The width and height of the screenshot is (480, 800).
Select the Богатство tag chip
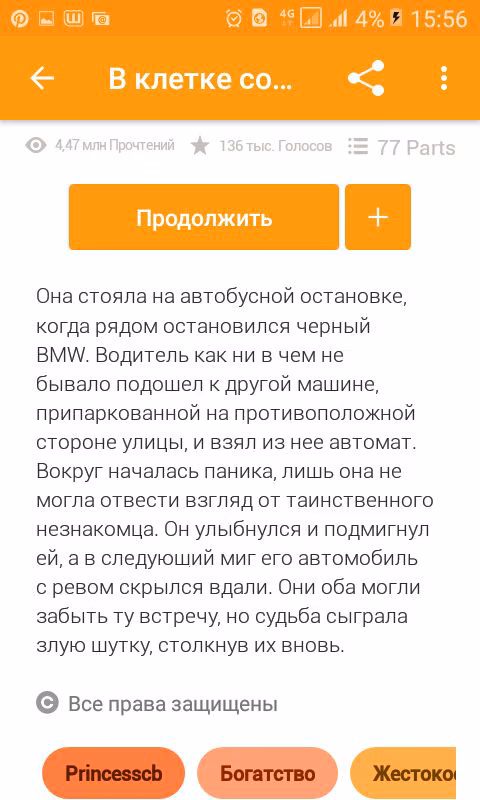tap(267, 773)
